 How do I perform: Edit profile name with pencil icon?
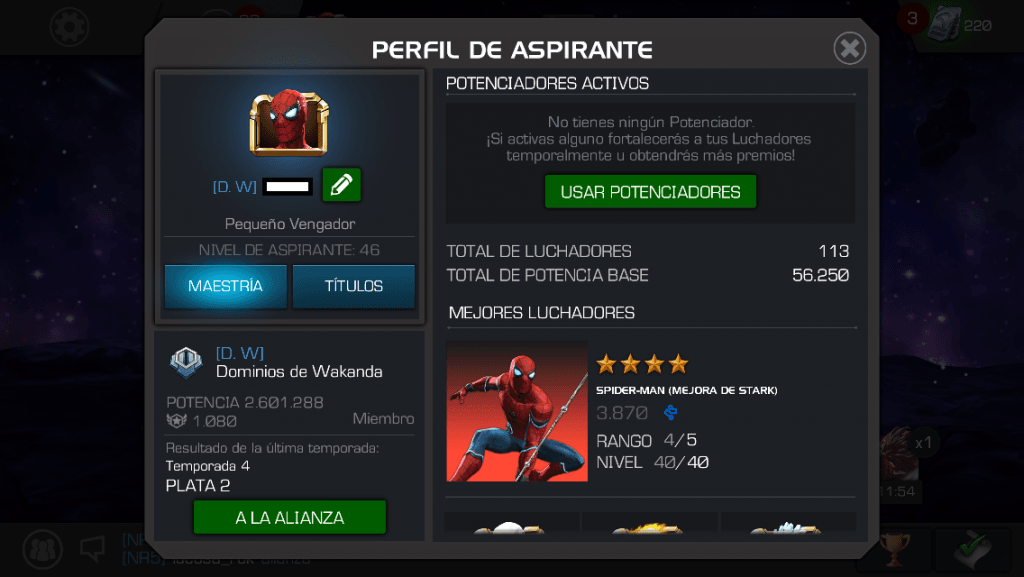[341, 185]
